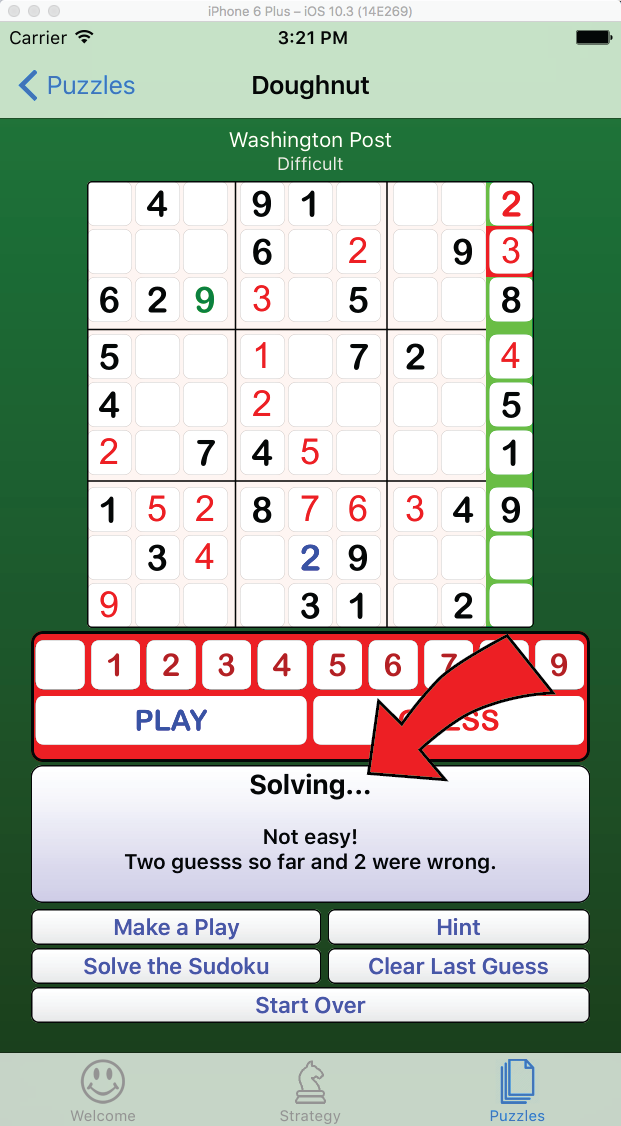Get a Hint
This screenshot has height=1126, width=621.
pyautogui.click(x=459, y=927)
